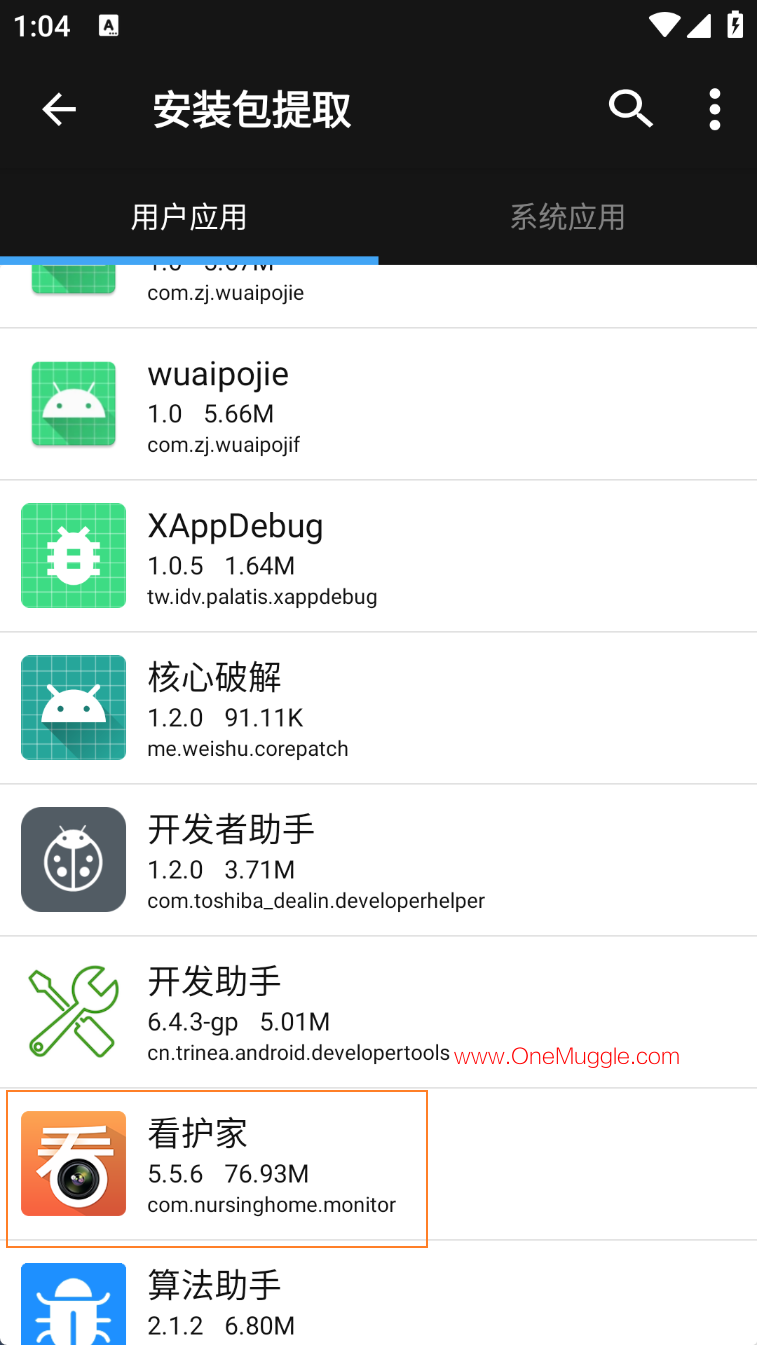Open the 算法助手 entry
The height and width of the screenshot is (1345, 757).
click(x=378, y=1300)
